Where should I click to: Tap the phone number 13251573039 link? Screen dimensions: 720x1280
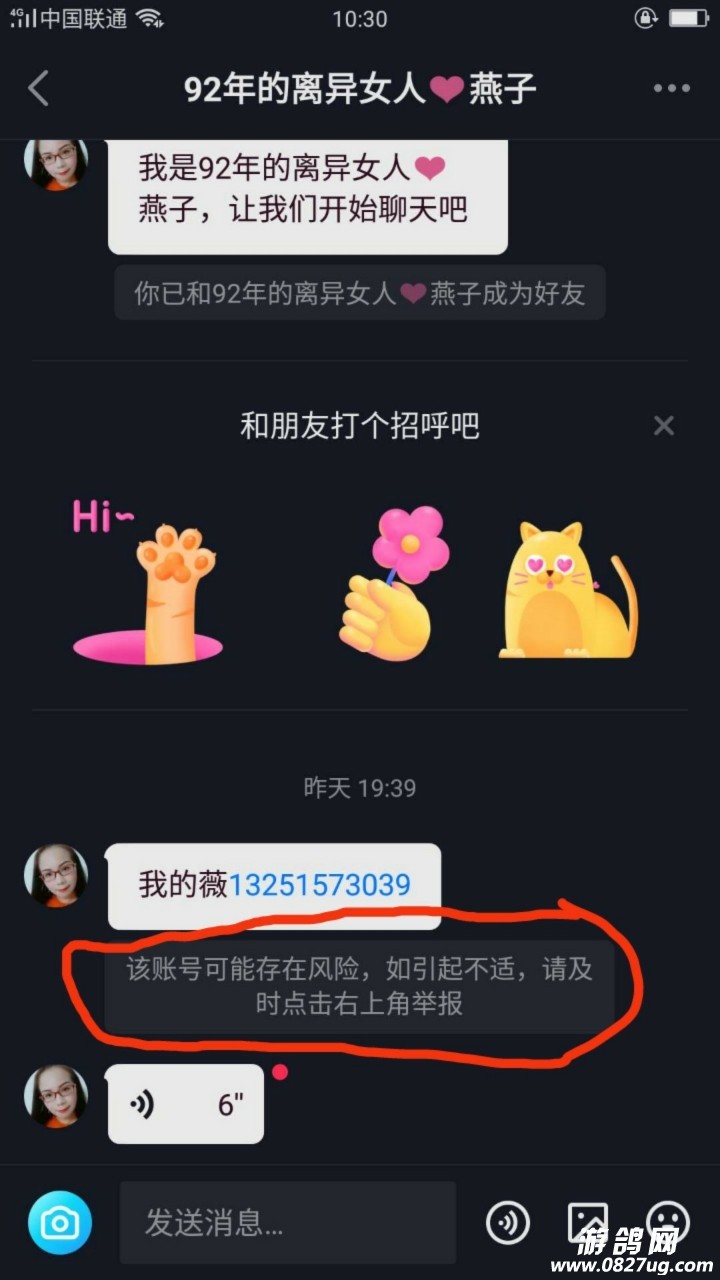click(320, 885)
